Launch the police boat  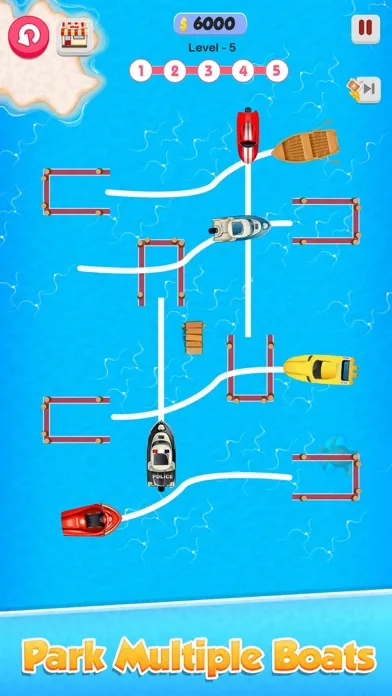161,456
